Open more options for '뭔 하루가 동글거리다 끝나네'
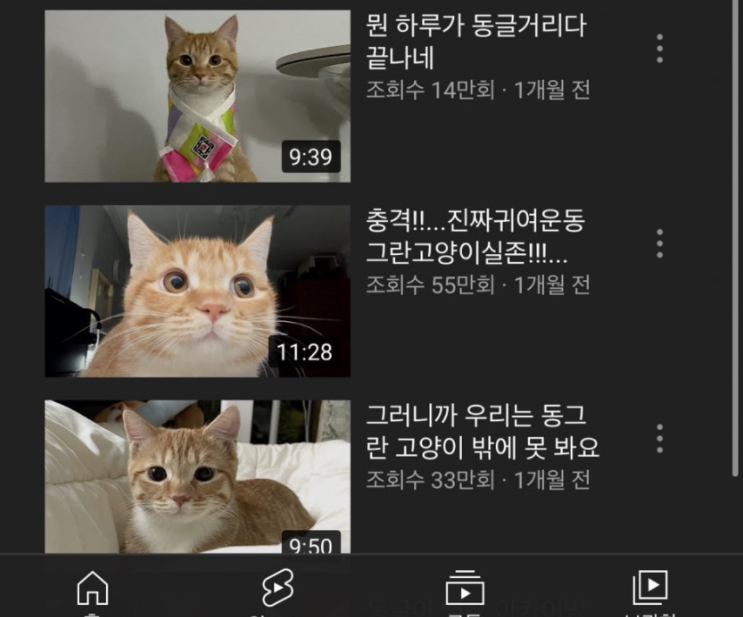The height and width of the screenshot is (617, 743). (659, 48)
